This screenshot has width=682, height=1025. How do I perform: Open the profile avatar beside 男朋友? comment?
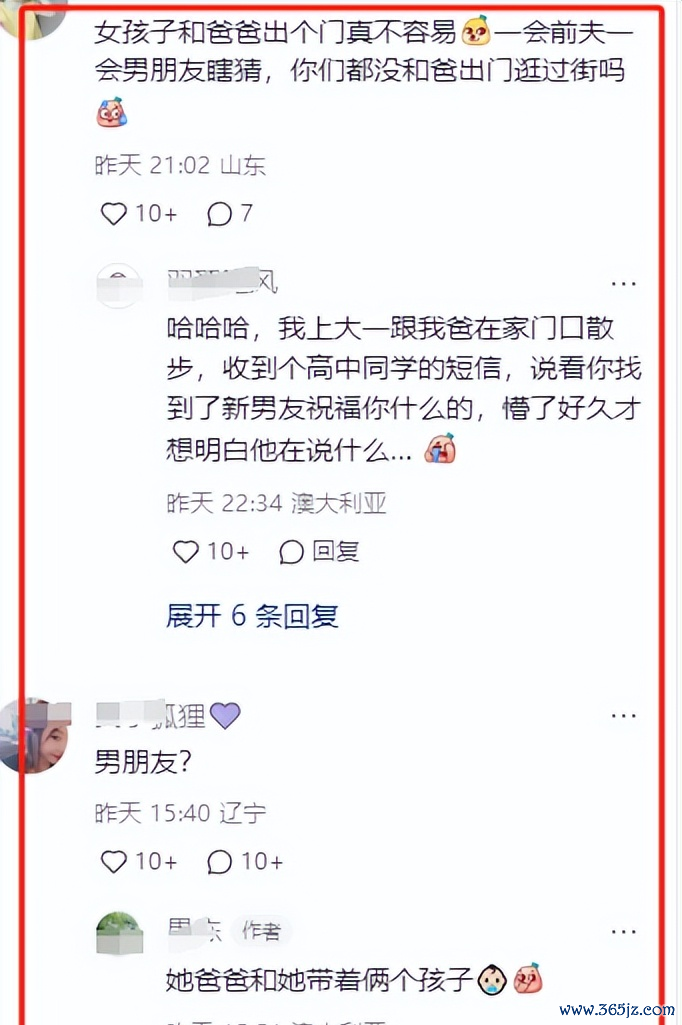35,735
